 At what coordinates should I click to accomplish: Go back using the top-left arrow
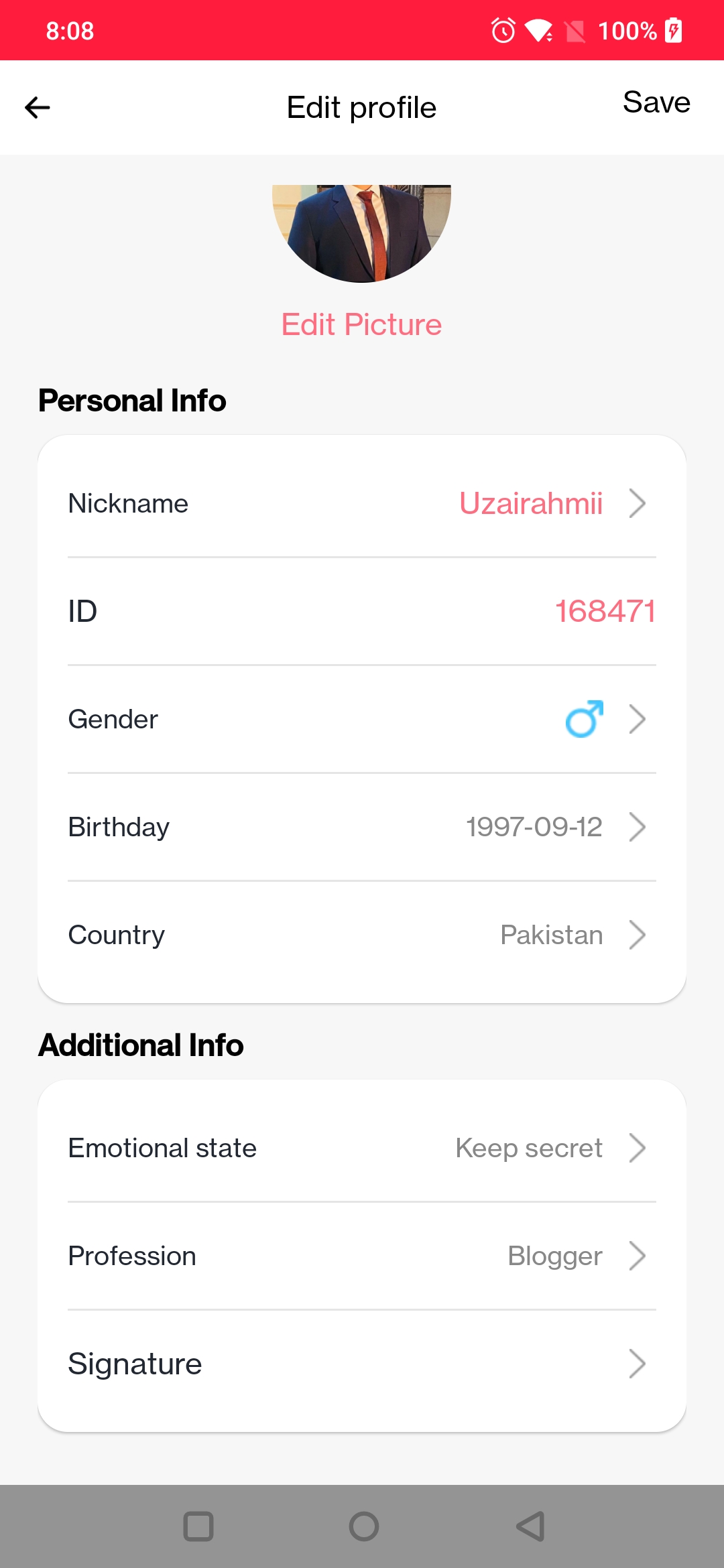click(38, 107)
